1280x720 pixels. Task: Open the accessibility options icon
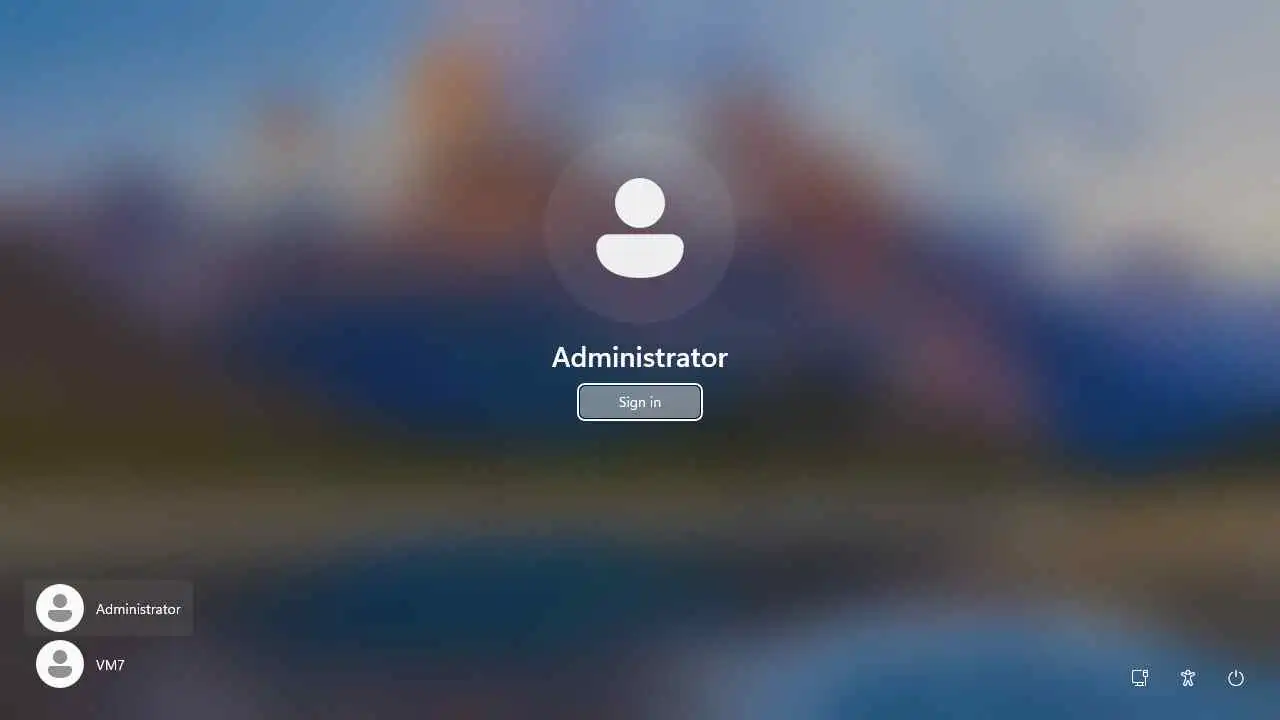pyautogui.click(x=1188, y=678)
